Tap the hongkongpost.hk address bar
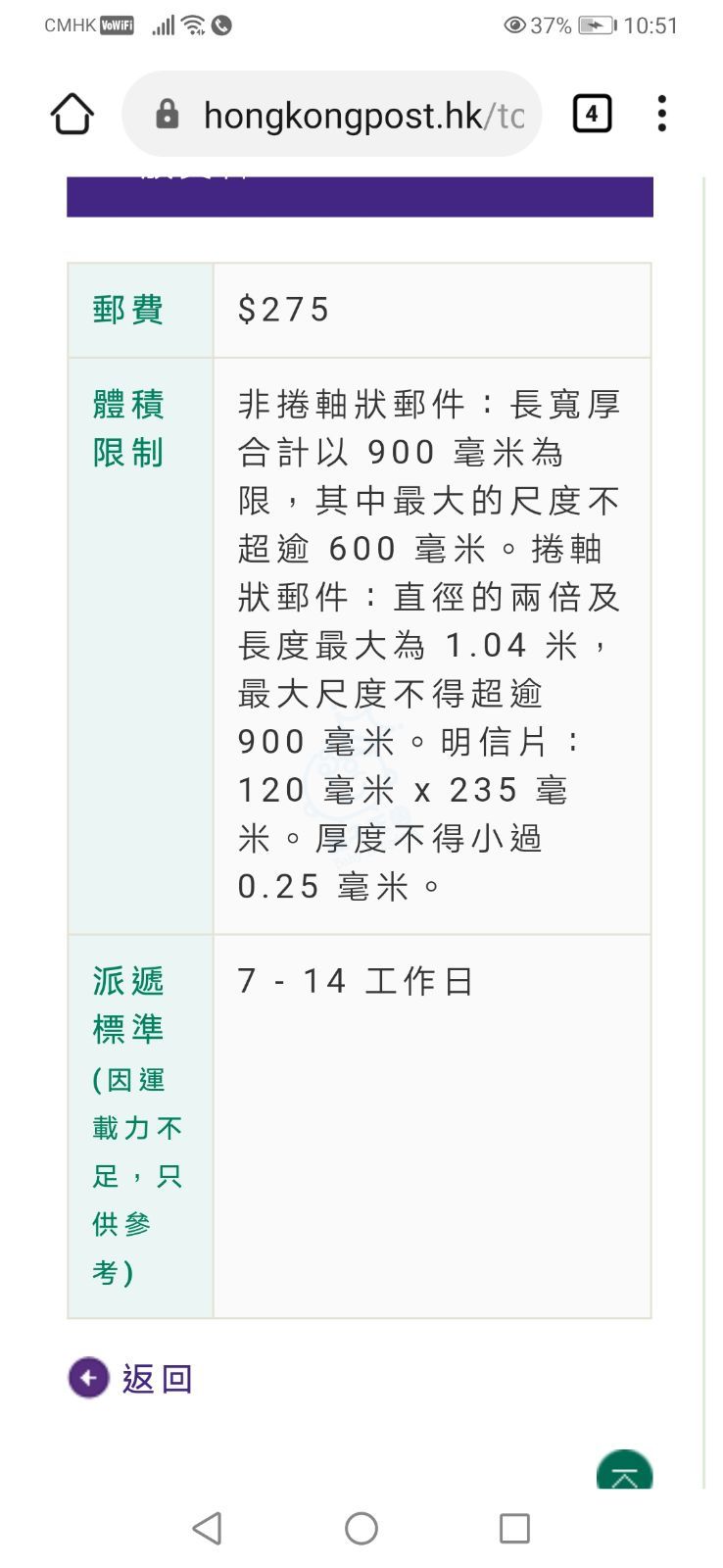This screenshot has height=1568, width=723. [x=331, y=115]
